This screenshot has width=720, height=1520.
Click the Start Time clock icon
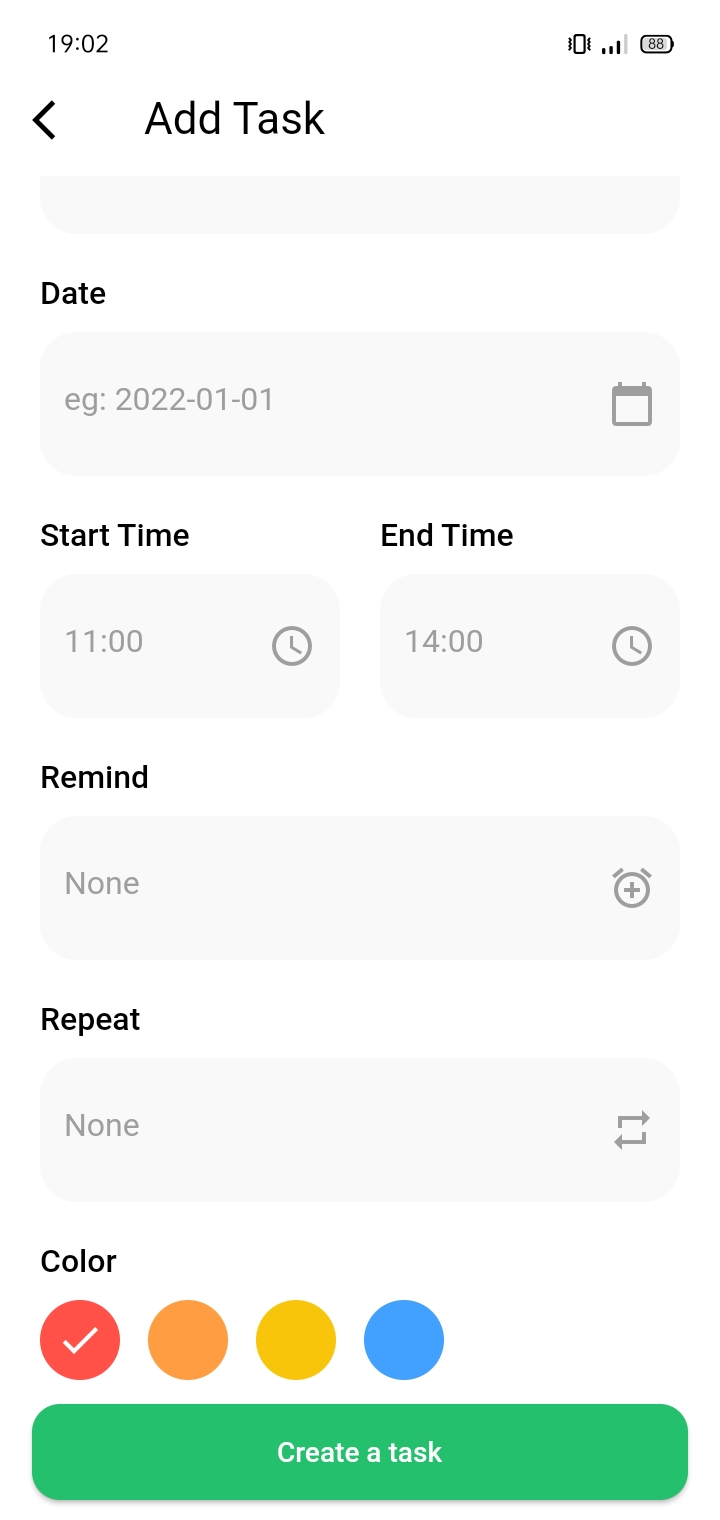[x=291, y=645]
